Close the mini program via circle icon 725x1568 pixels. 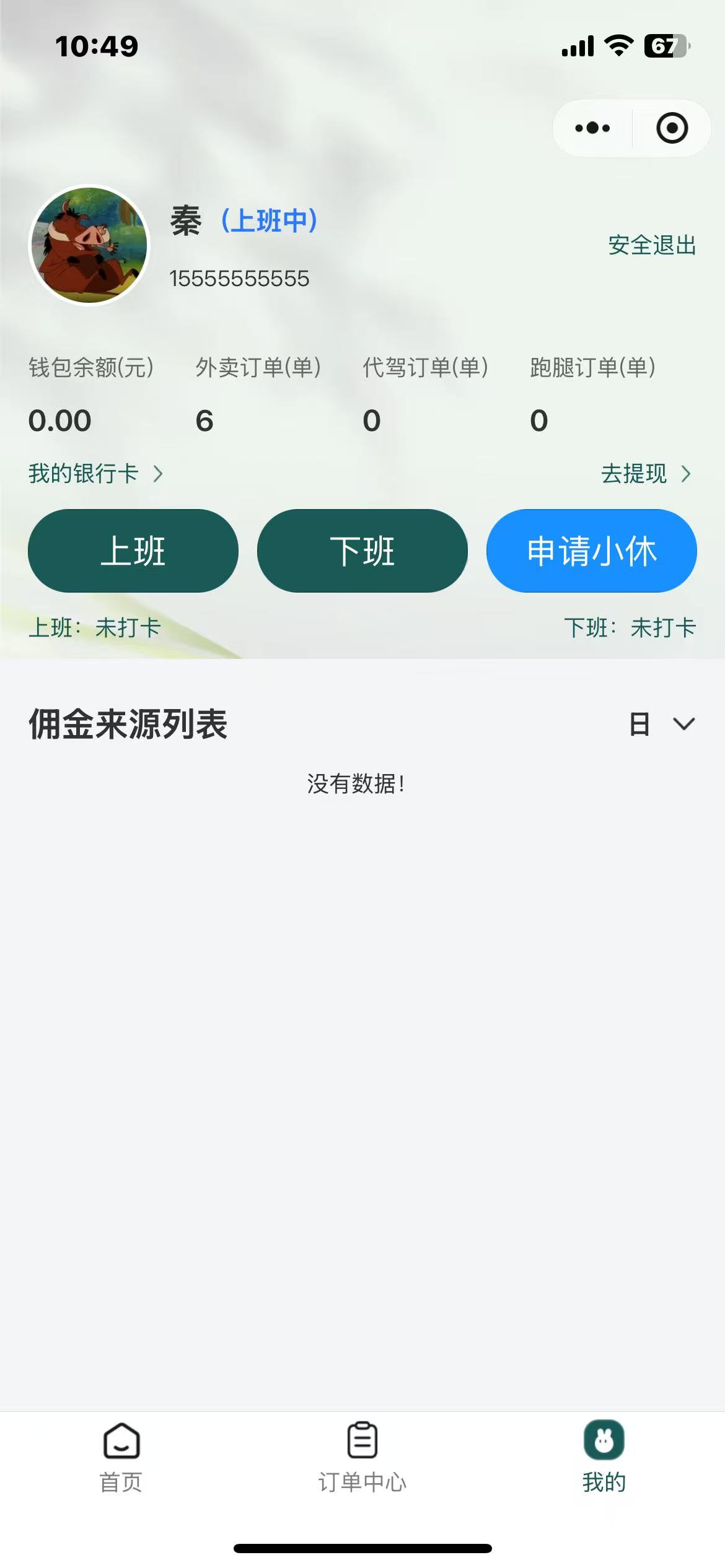pos(672,128)
